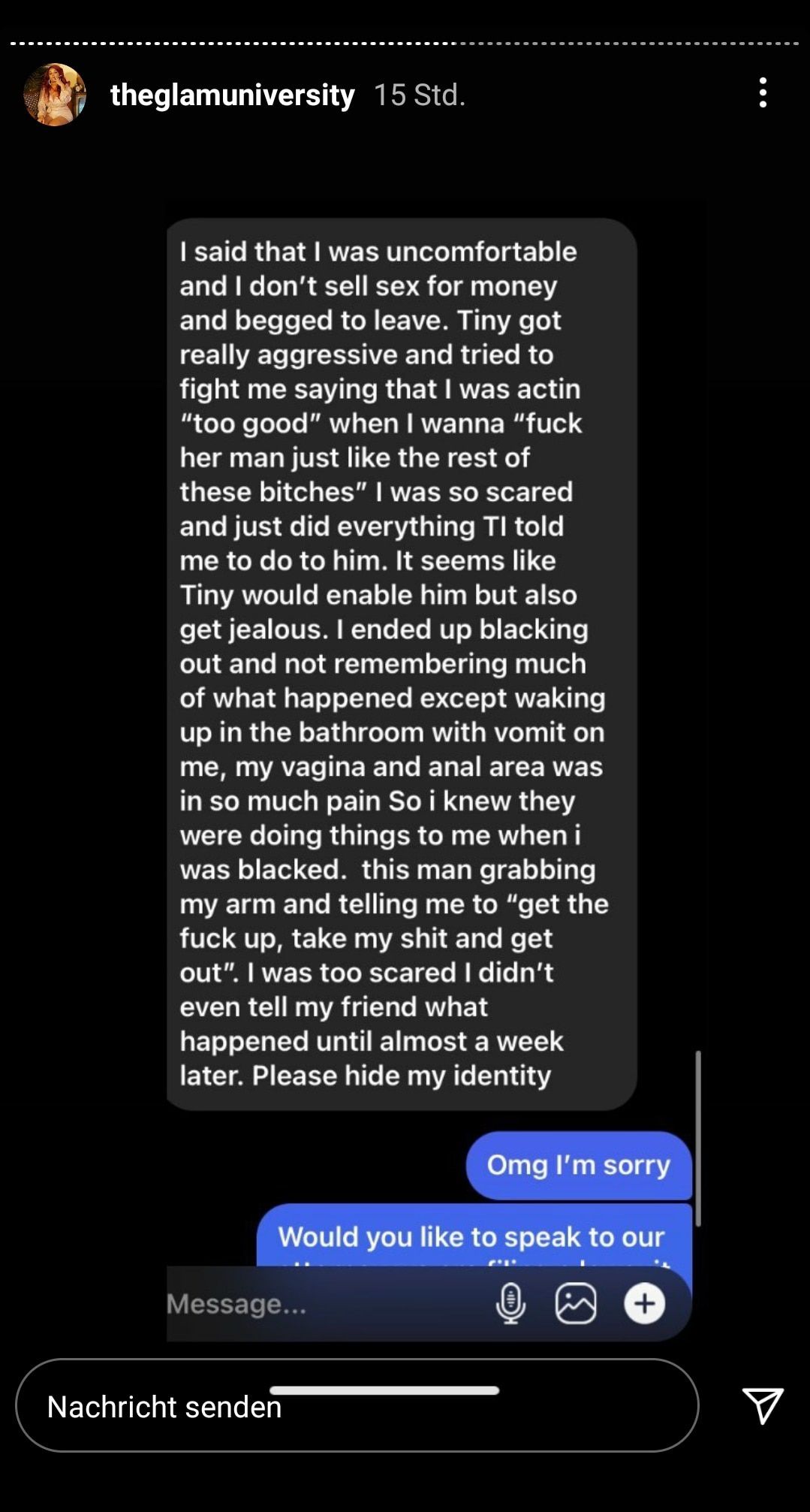Open theglamuniversity profile picture
Image resolution: width=810 pixels, height=1512 pixels.
pyautogui.click(x=55, y=95)
